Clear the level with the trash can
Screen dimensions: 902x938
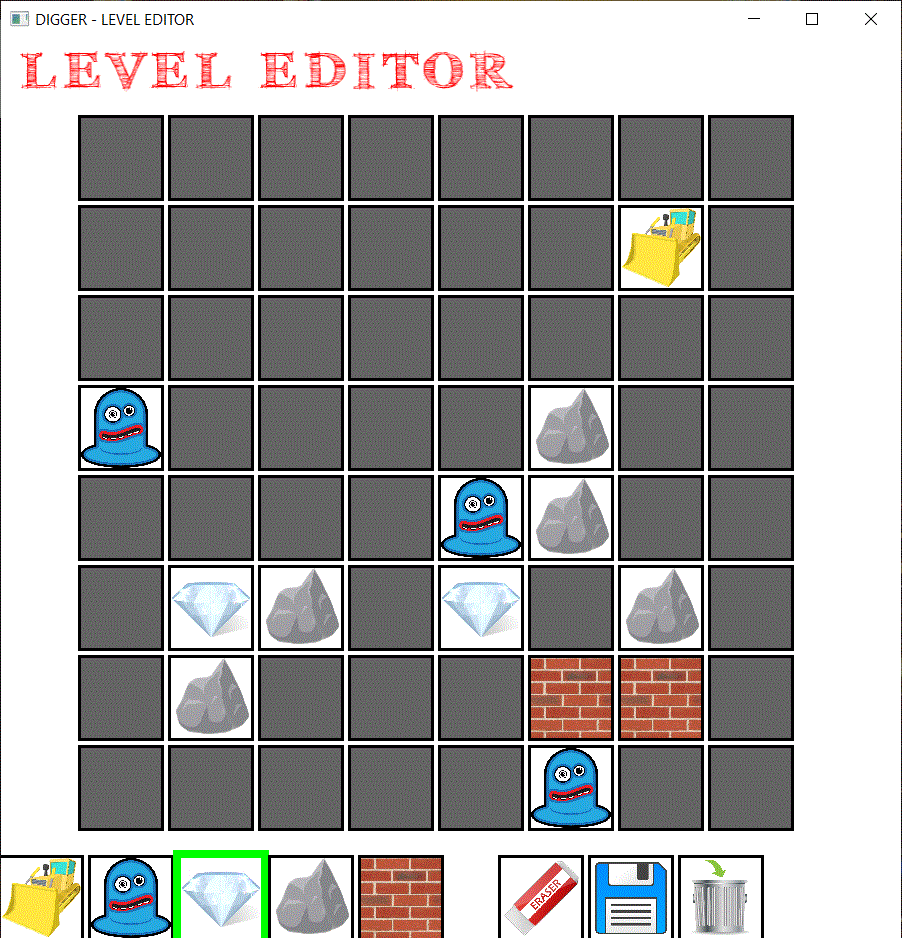coord(720,896)
